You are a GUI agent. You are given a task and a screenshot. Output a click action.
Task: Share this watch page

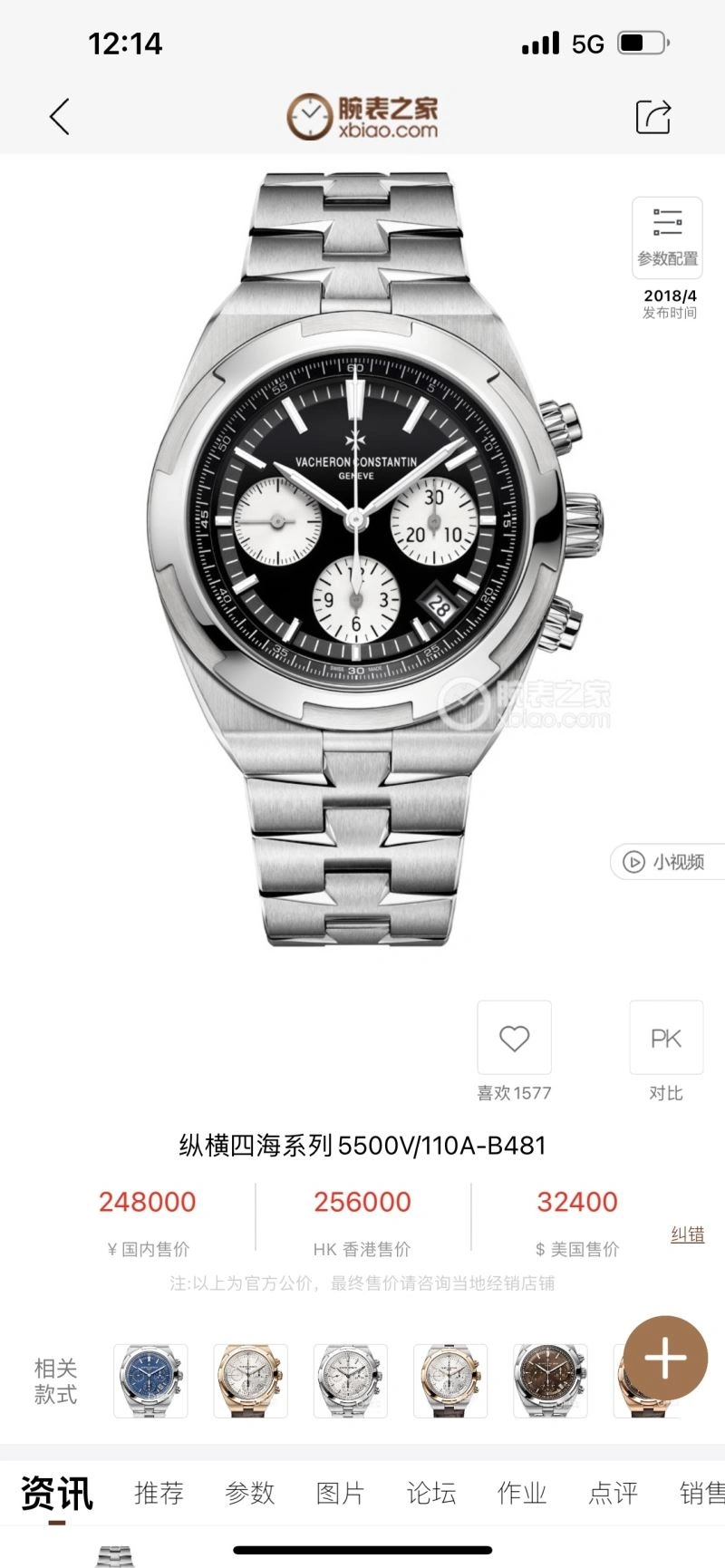coord(652,117)
